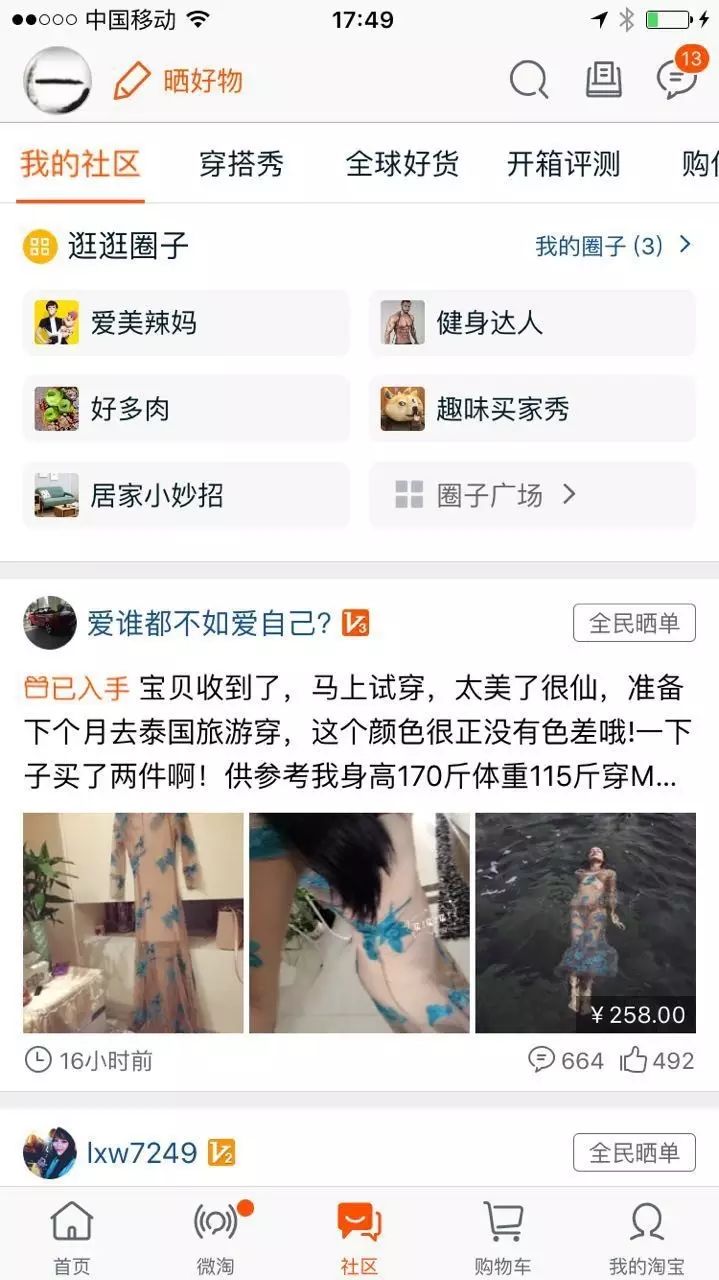719x1280 pixels.
Task: Switch to the 穿搭秀 tab
Action: coord(241,164)
